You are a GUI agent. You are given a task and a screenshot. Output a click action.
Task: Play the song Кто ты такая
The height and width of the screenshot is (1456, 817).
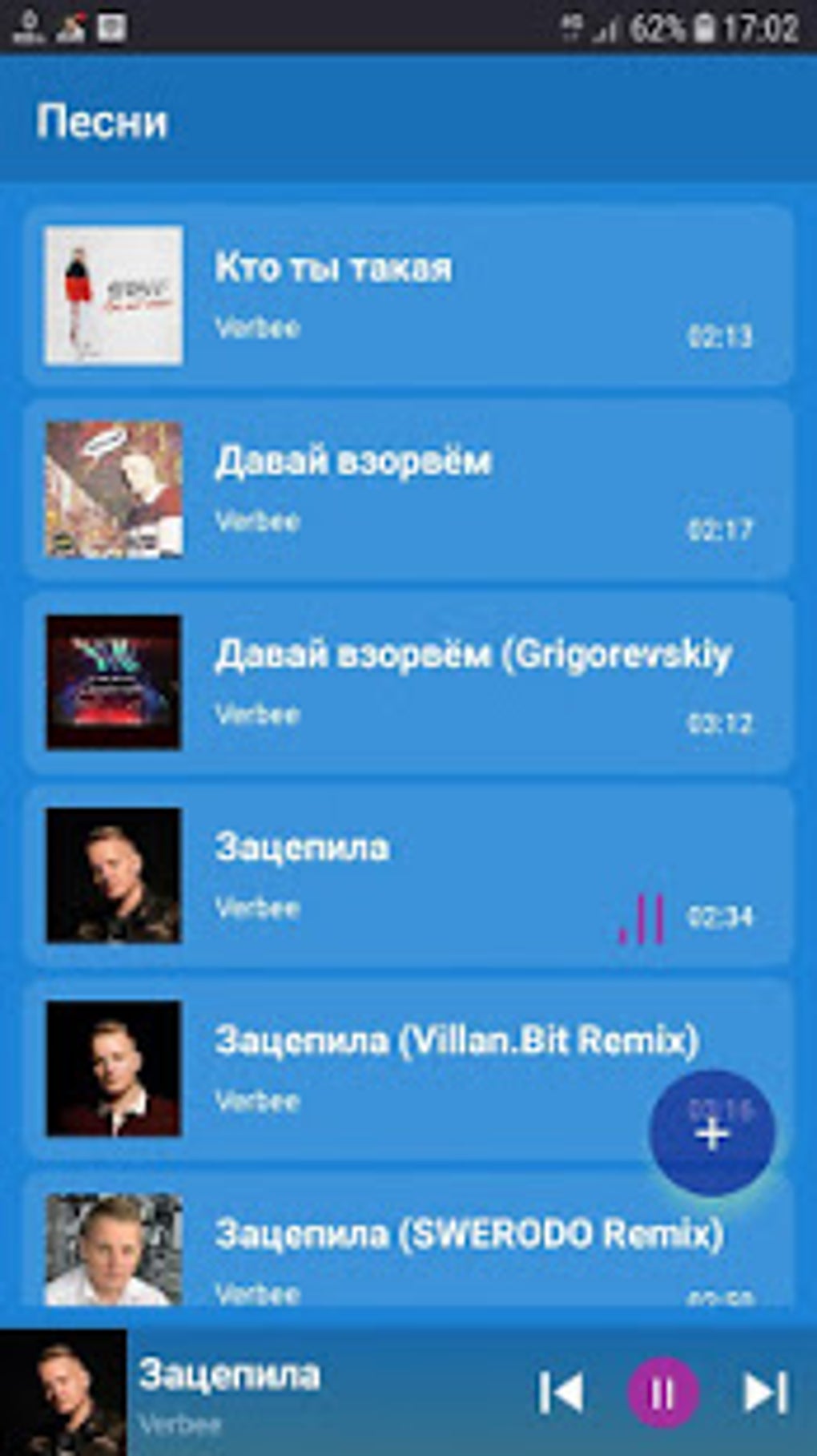(x=408, y=296)
